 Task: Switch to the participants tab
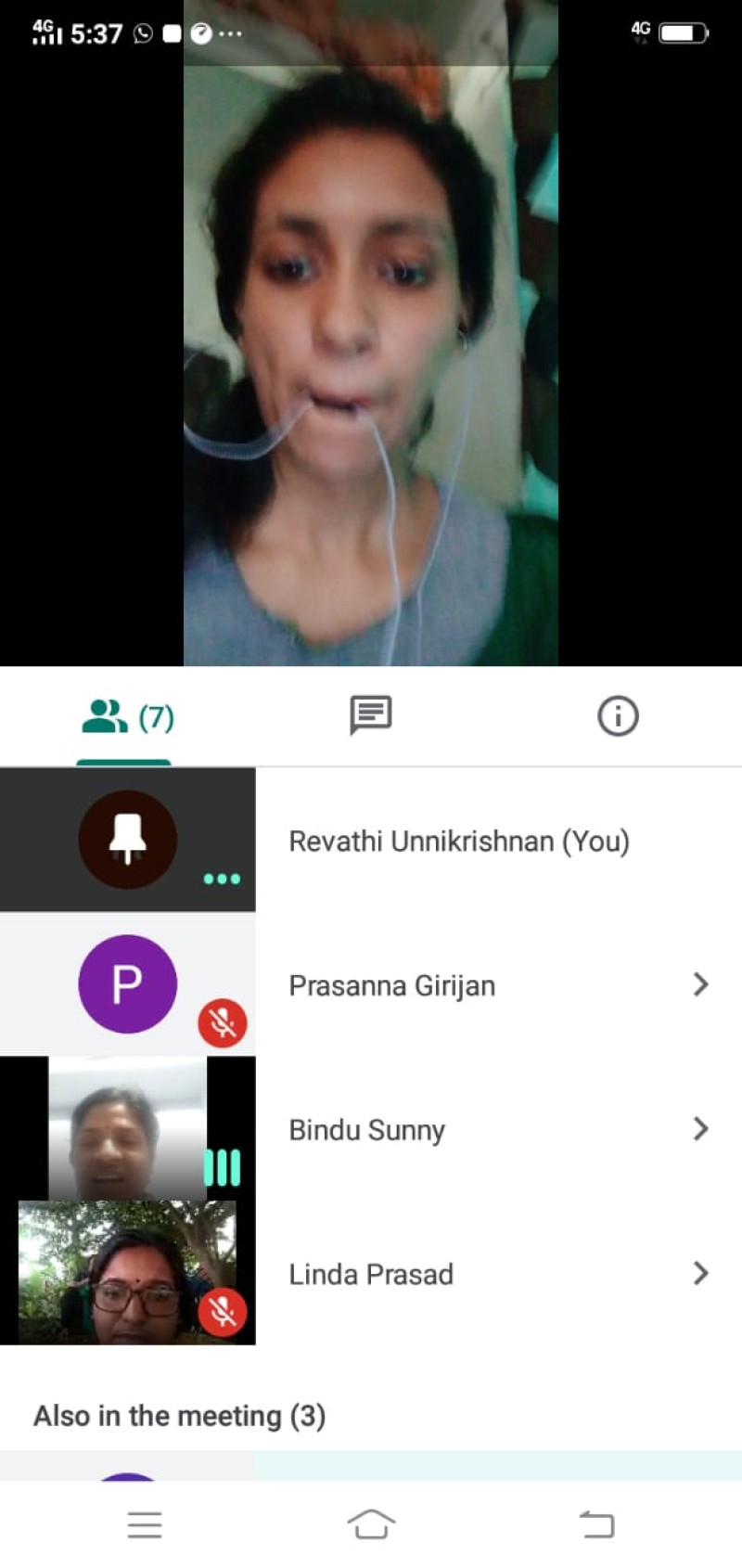[126, 716]
